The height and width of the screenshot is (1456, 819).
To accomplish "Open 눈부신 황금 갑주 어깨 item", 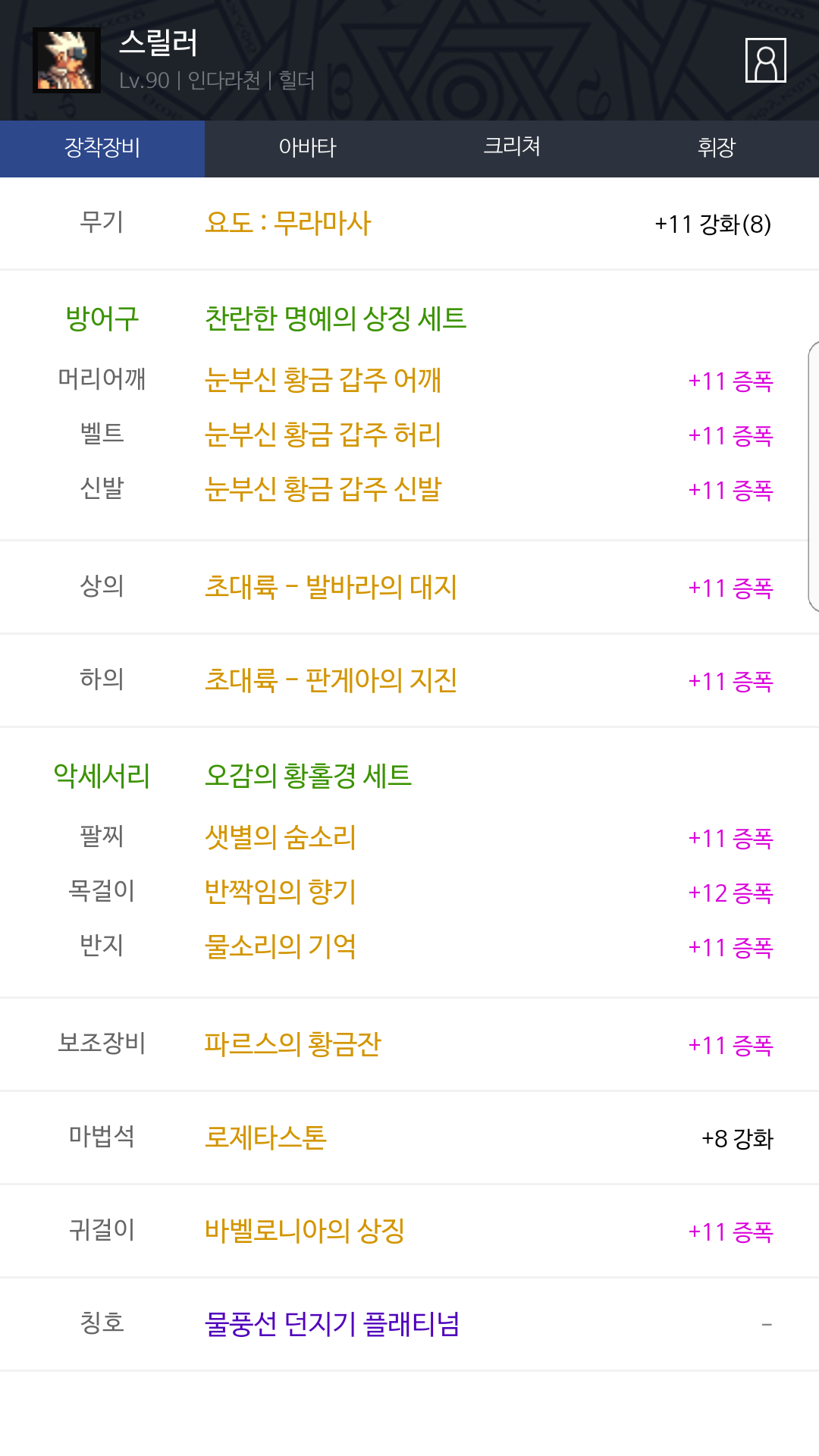I will pyautogui.click(x=323, y=381).
